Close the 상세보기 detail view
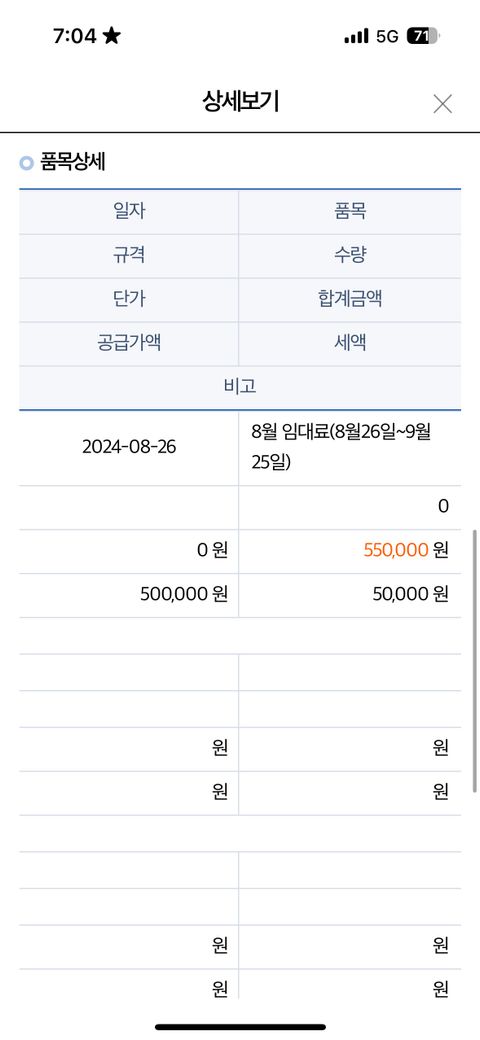 (442, 103)
